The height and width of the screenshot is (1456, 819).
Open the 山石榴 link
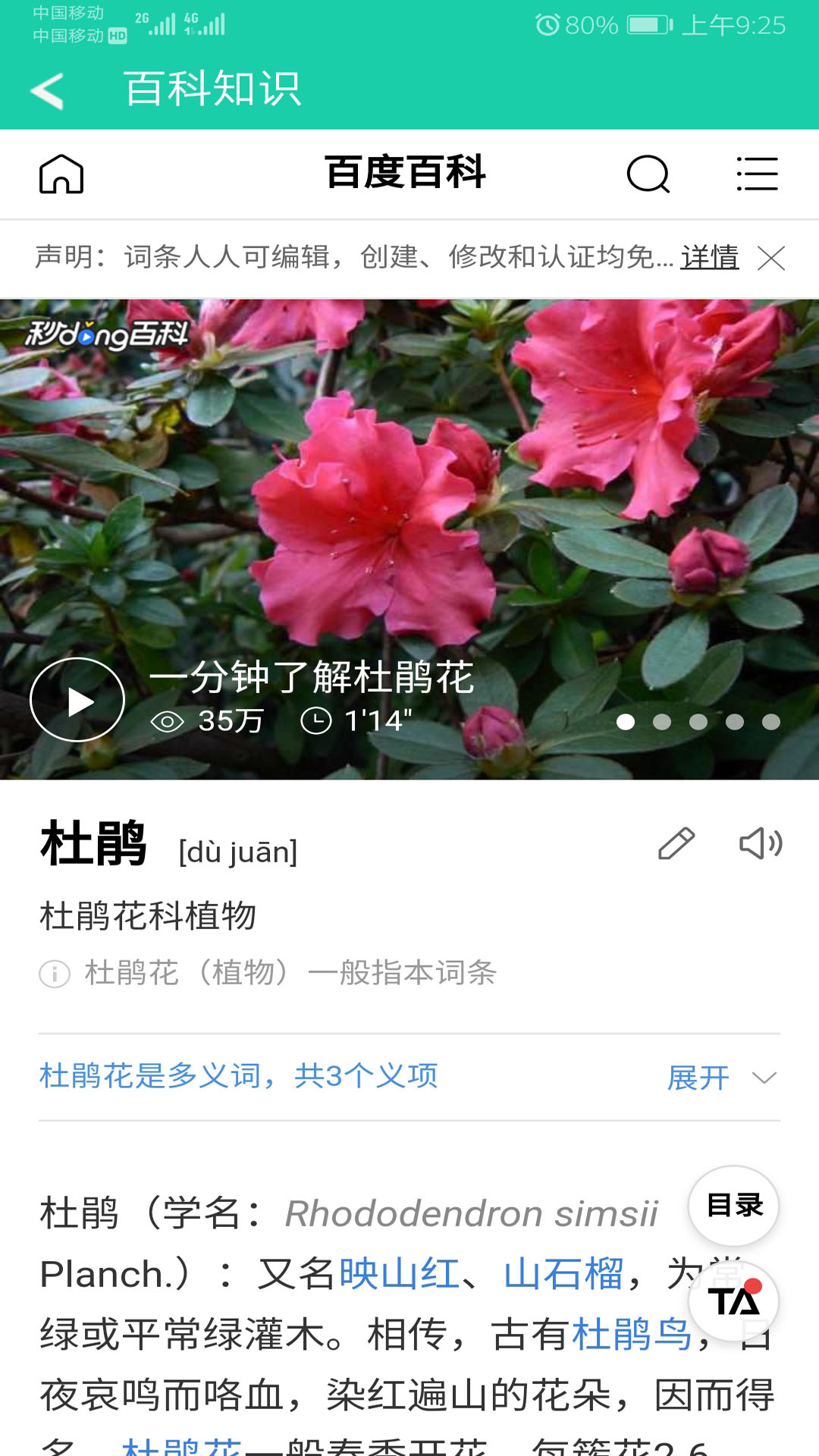tap(563, 1274)
